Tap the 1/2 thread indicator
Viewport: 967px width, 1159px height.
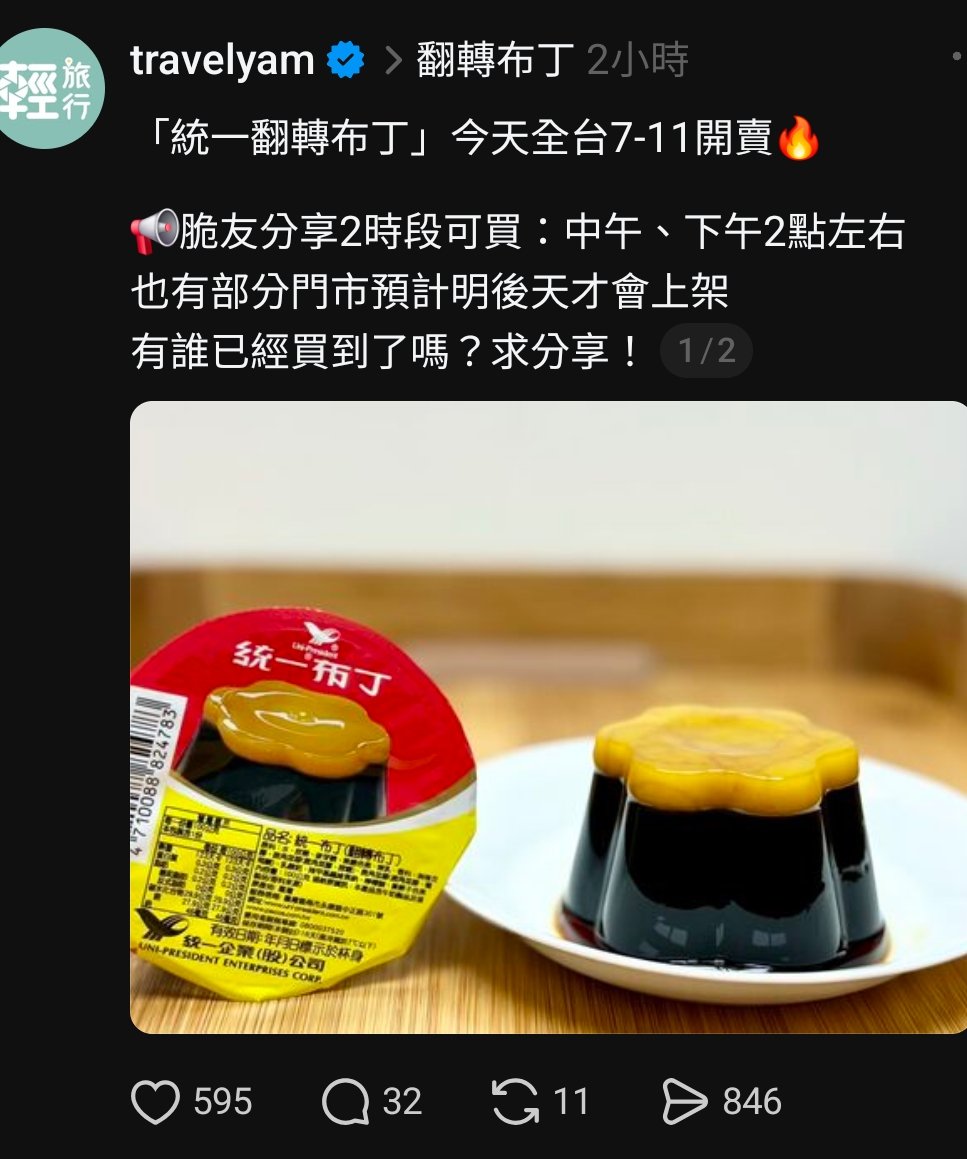click(x=706, y=351)
